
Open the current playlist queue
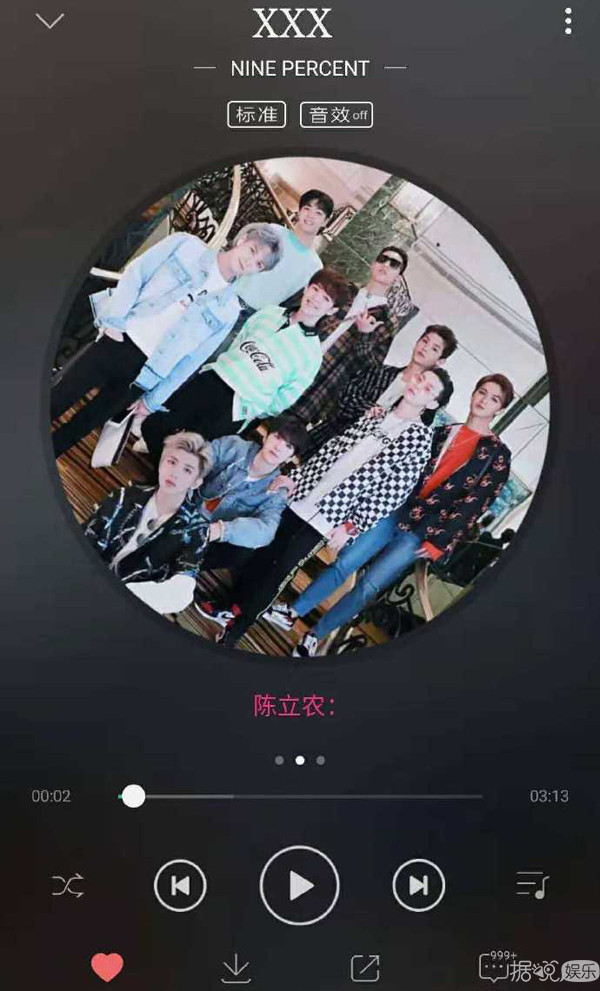pos(532,885)
